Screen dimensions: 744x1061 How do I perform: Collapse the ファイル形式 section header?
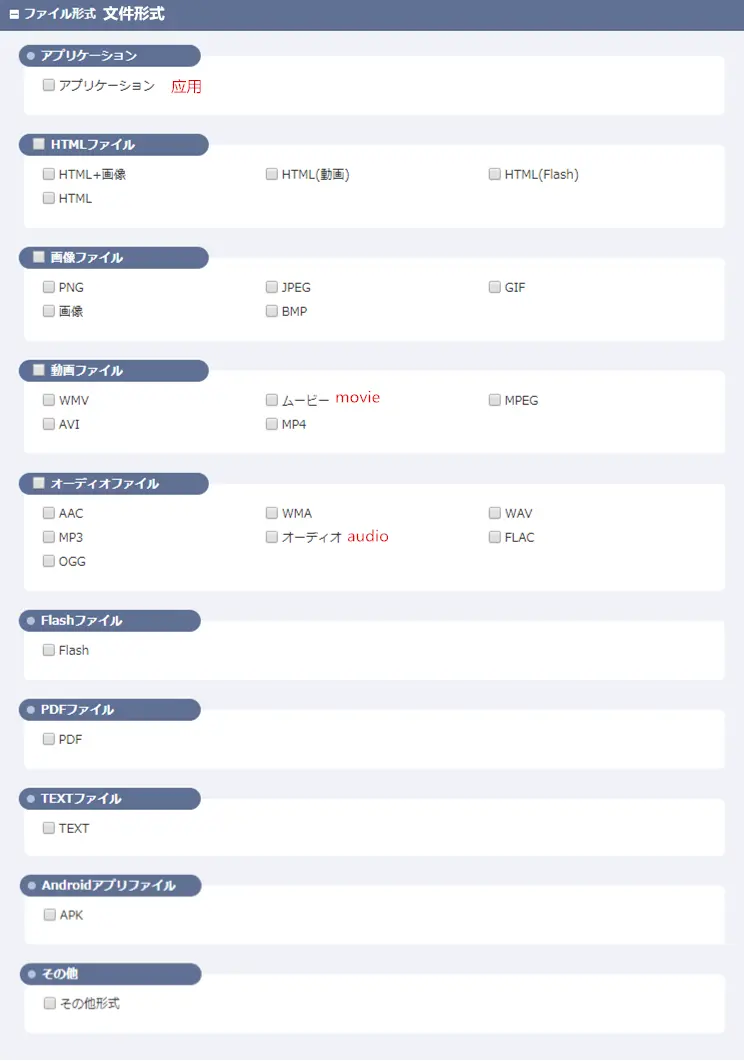14,15
